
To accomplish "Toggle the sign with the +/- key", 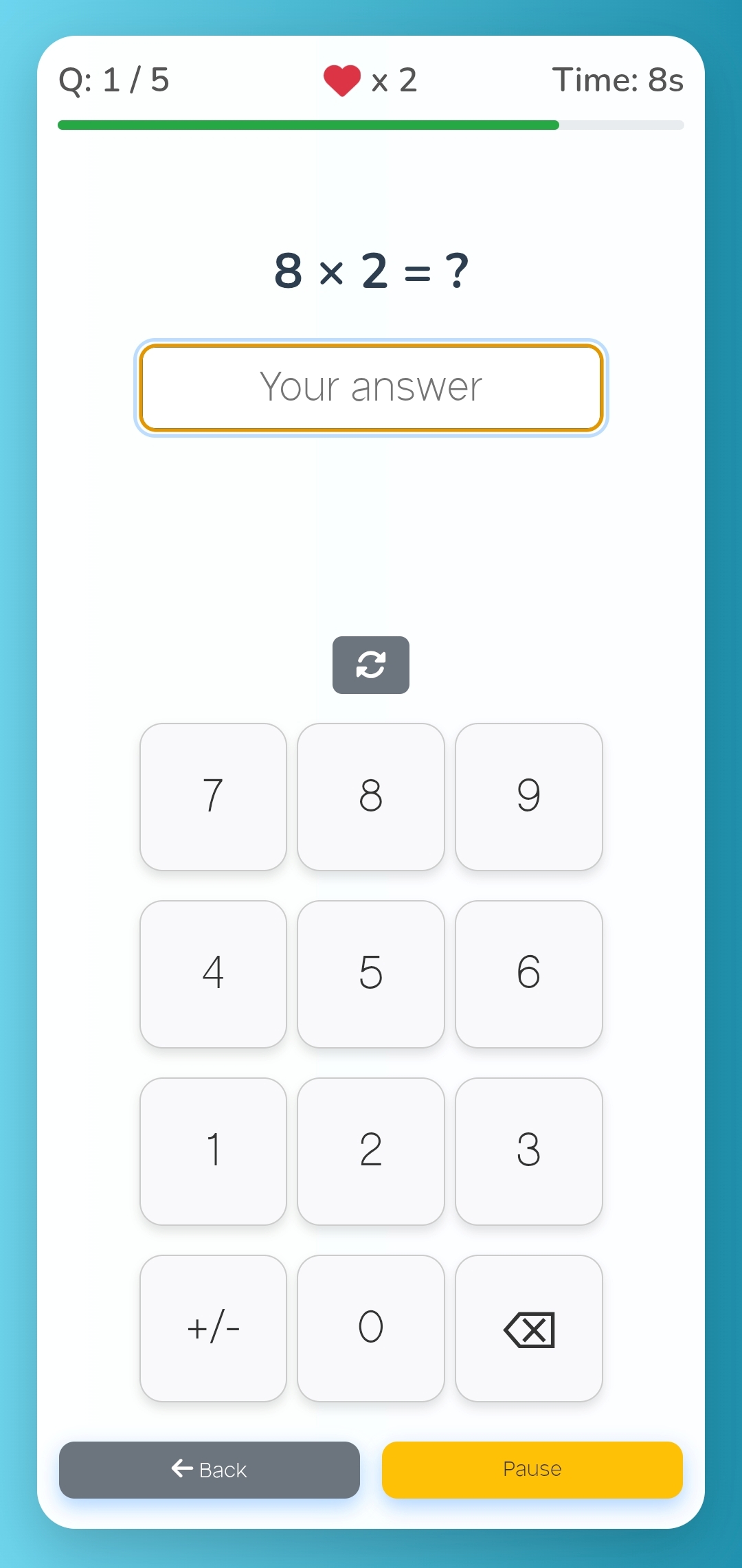I will pos(213,1328).
